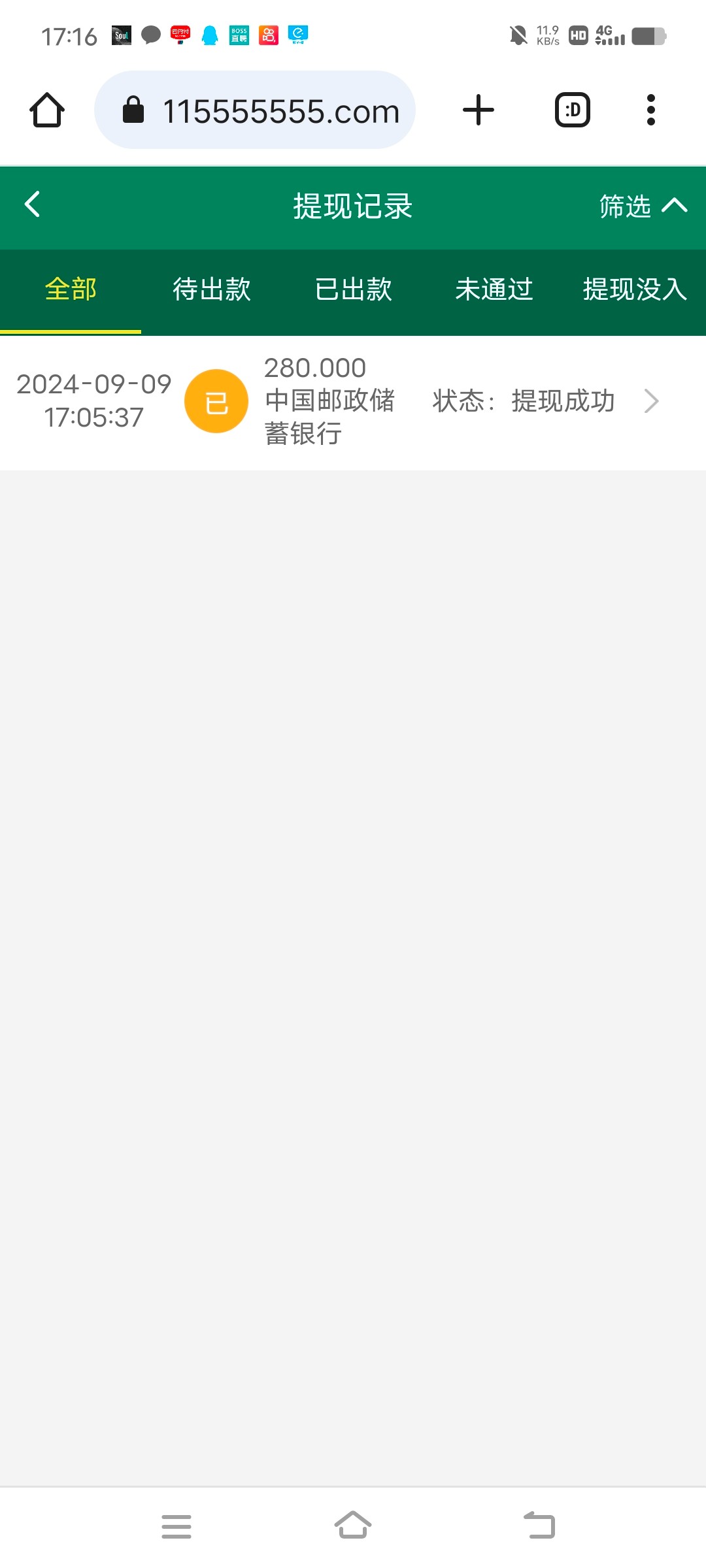Screen dimensions: 706x1568
Task: Expand the 筛选 filter
Action: click(x=643, y=206)
